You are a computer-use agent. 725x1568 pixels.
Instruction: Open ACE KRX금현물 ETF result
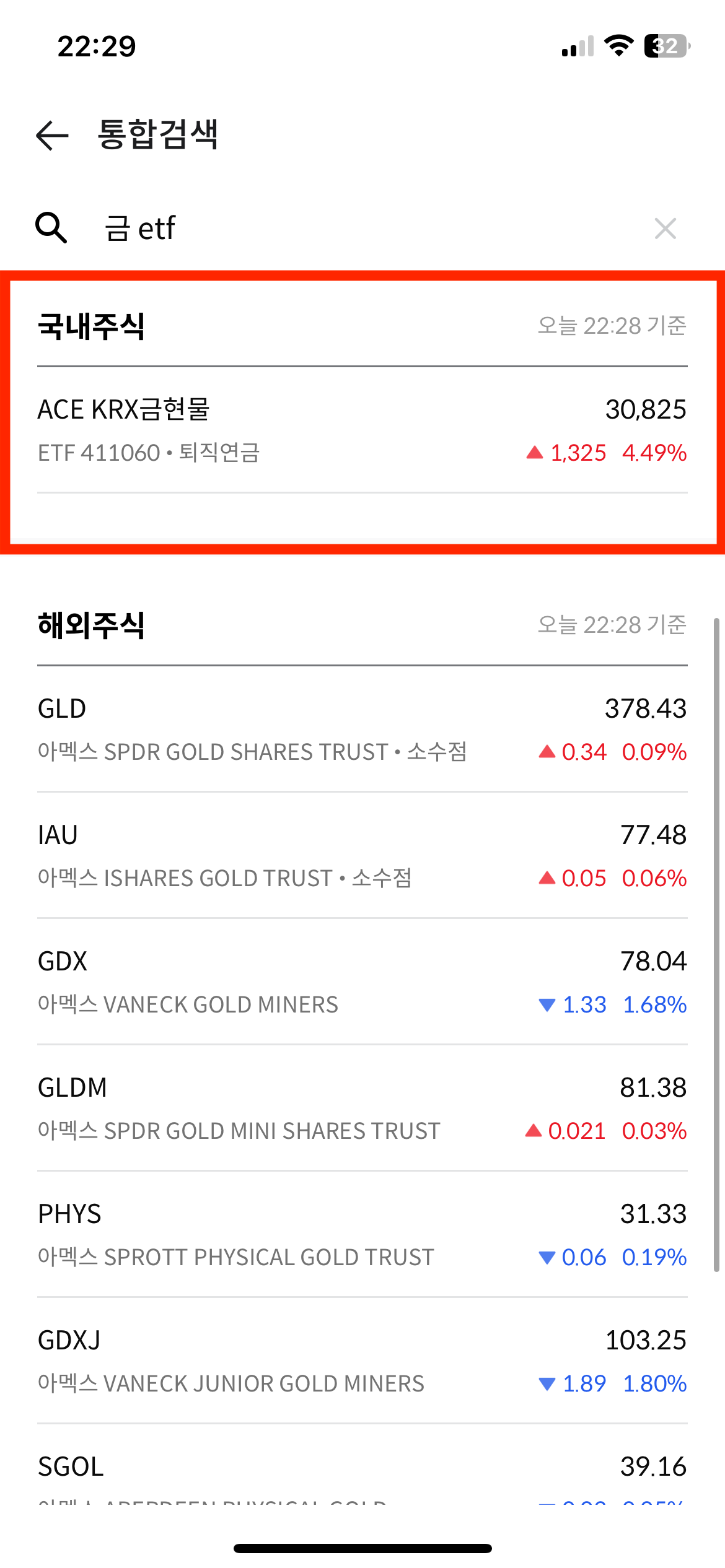click(362, 430)
